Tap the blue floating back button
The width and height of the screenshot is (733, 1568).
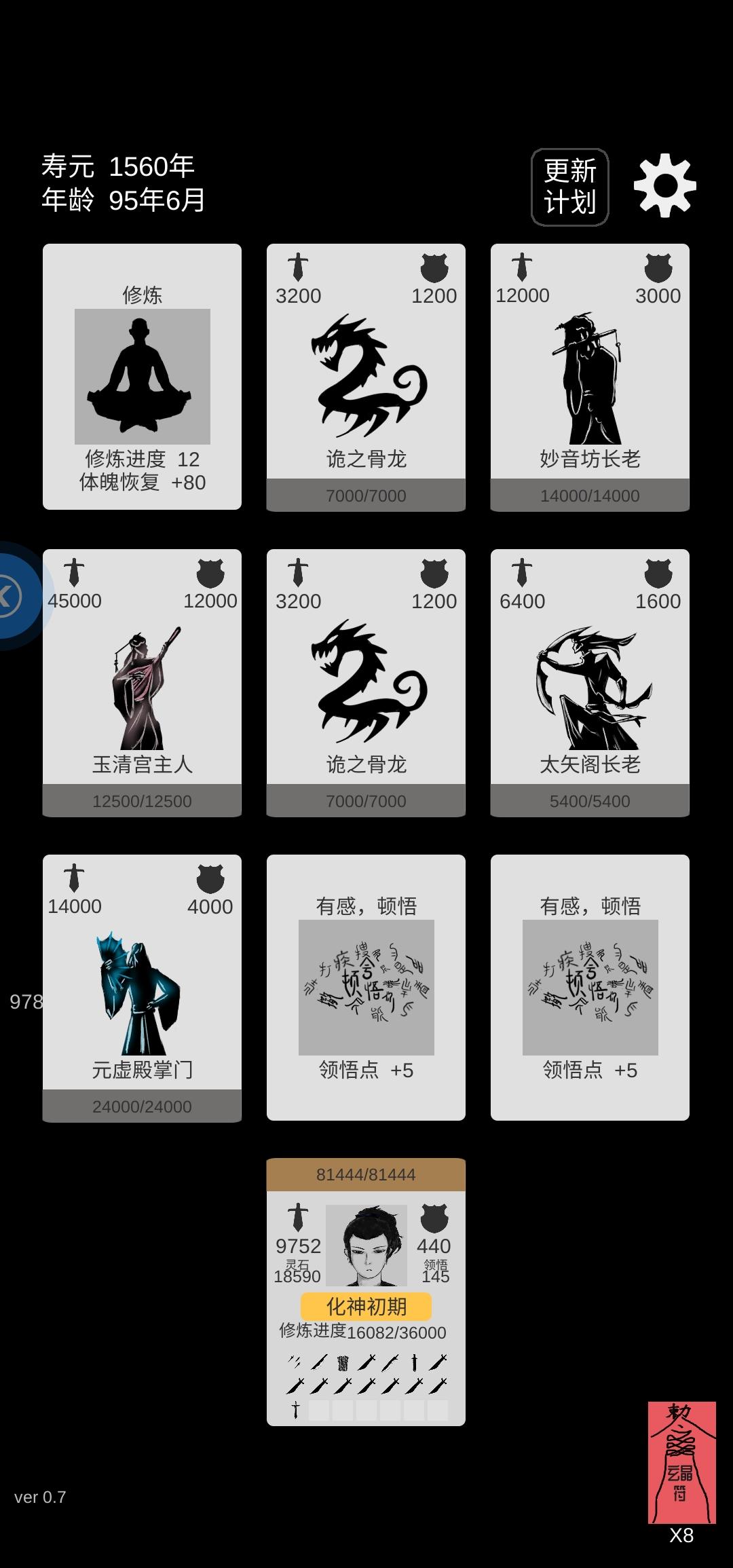point(14,596)
